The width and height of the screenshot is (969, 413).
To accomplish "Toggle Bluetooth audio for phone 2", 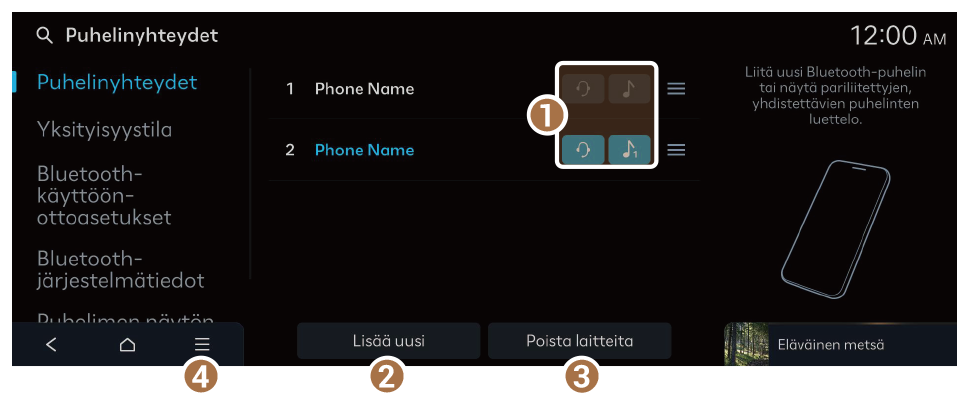I will 629,150.
